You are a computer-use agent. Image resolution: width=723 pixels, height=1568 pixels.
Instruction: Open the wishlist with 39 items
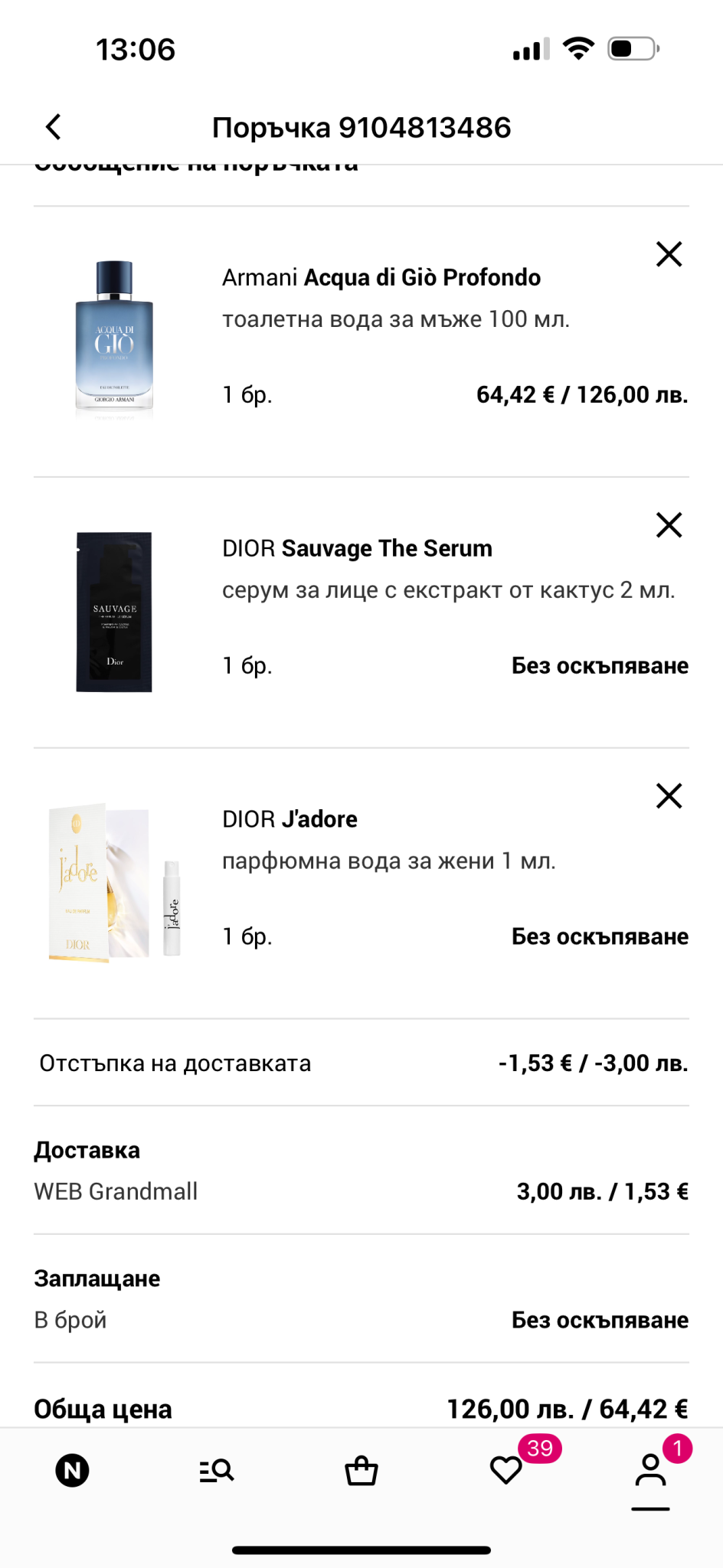(x=506, y=1470)
